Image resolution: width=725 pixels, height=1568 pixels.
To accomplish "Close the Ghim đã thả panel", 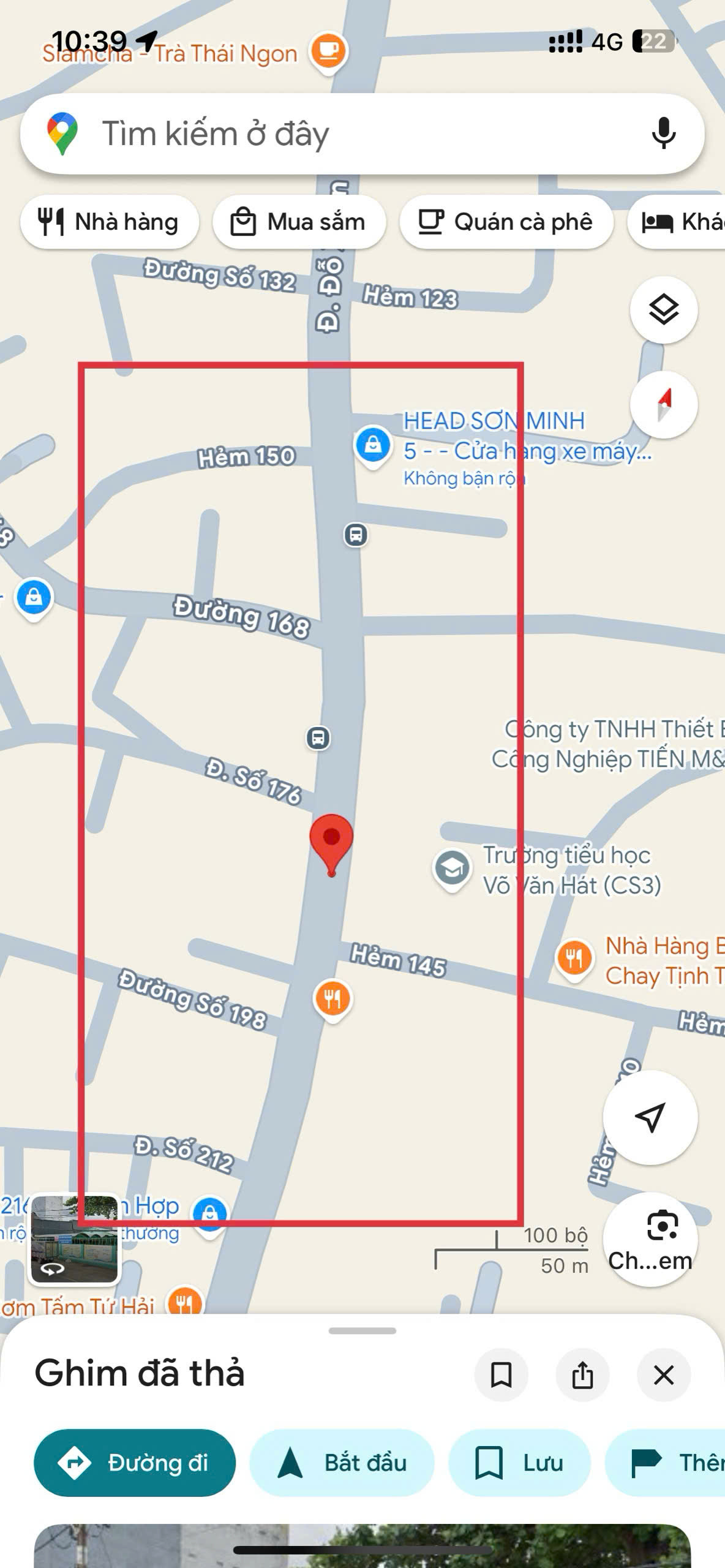I will point(663,1375).
